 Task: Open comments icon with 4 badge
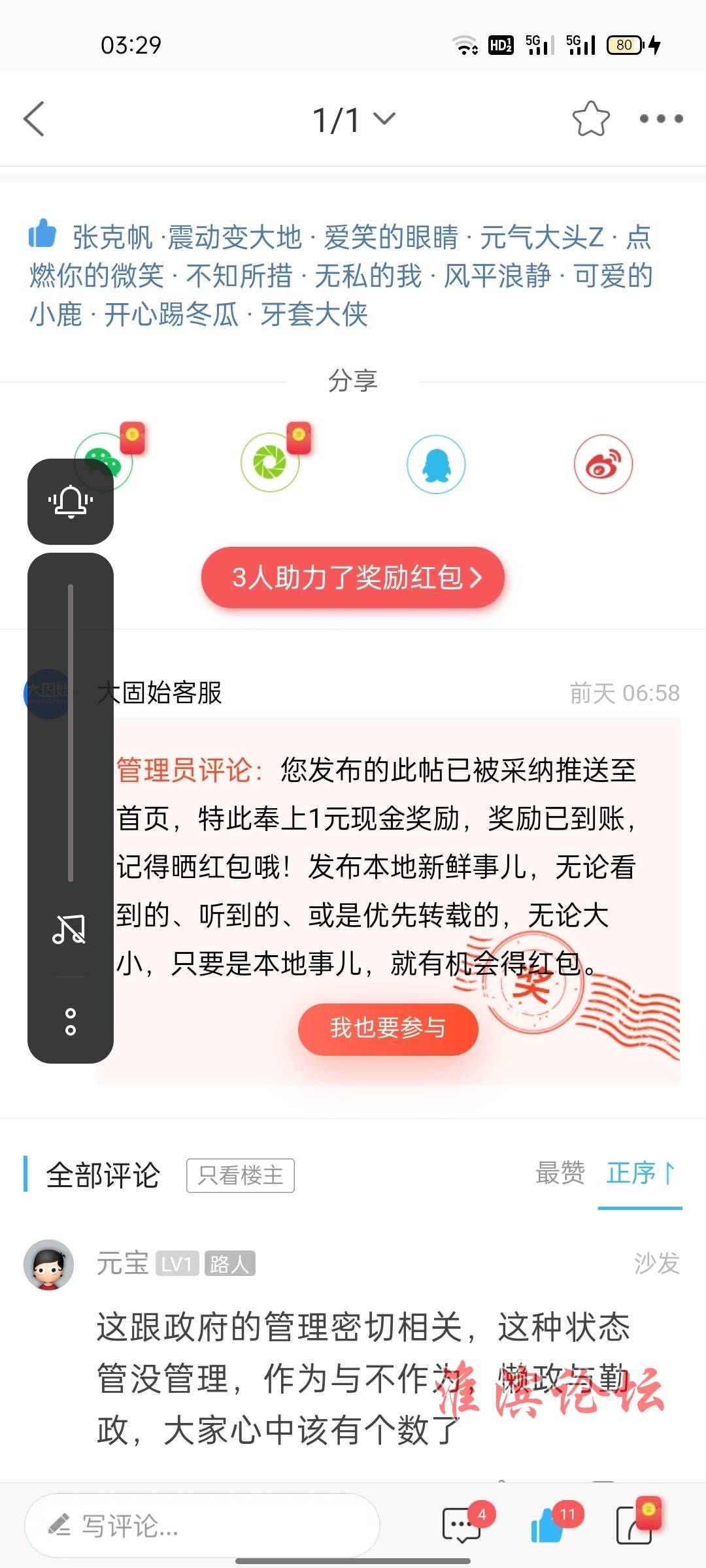462,1526
